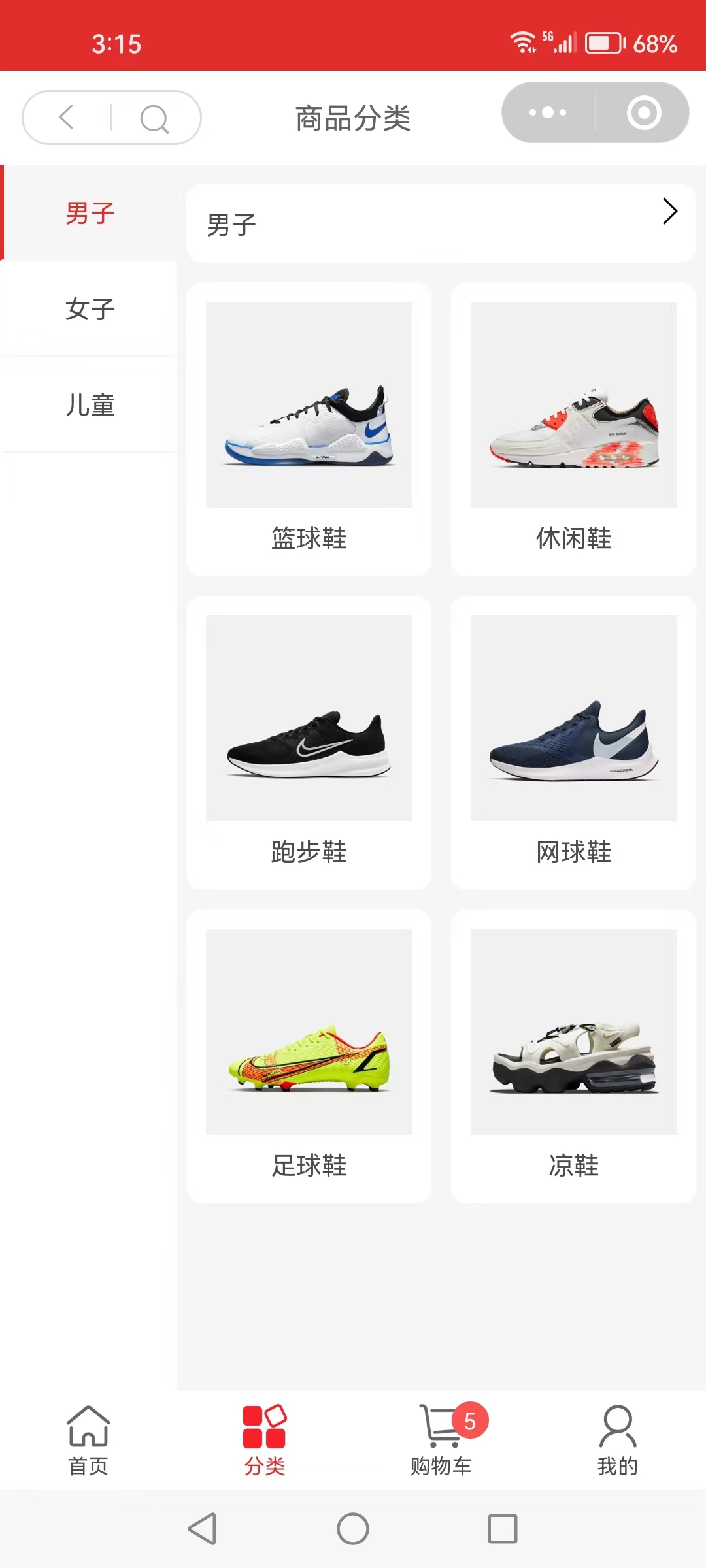Tap the system back triangle
This screenshot has width=706, height=1568.
(x=202, y=1529)
